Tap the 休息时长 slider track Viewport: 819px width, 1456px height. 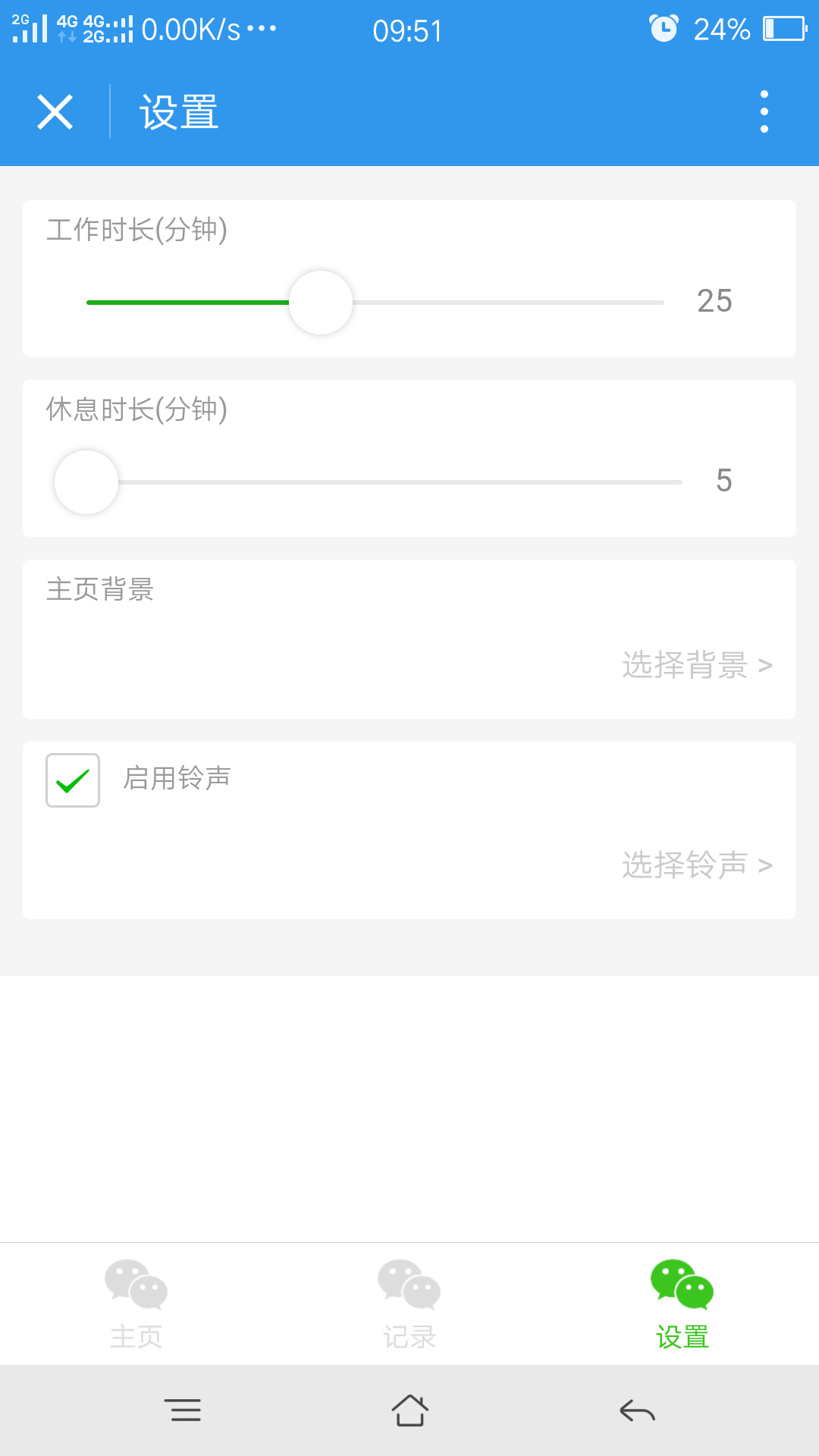pos(384,482)
